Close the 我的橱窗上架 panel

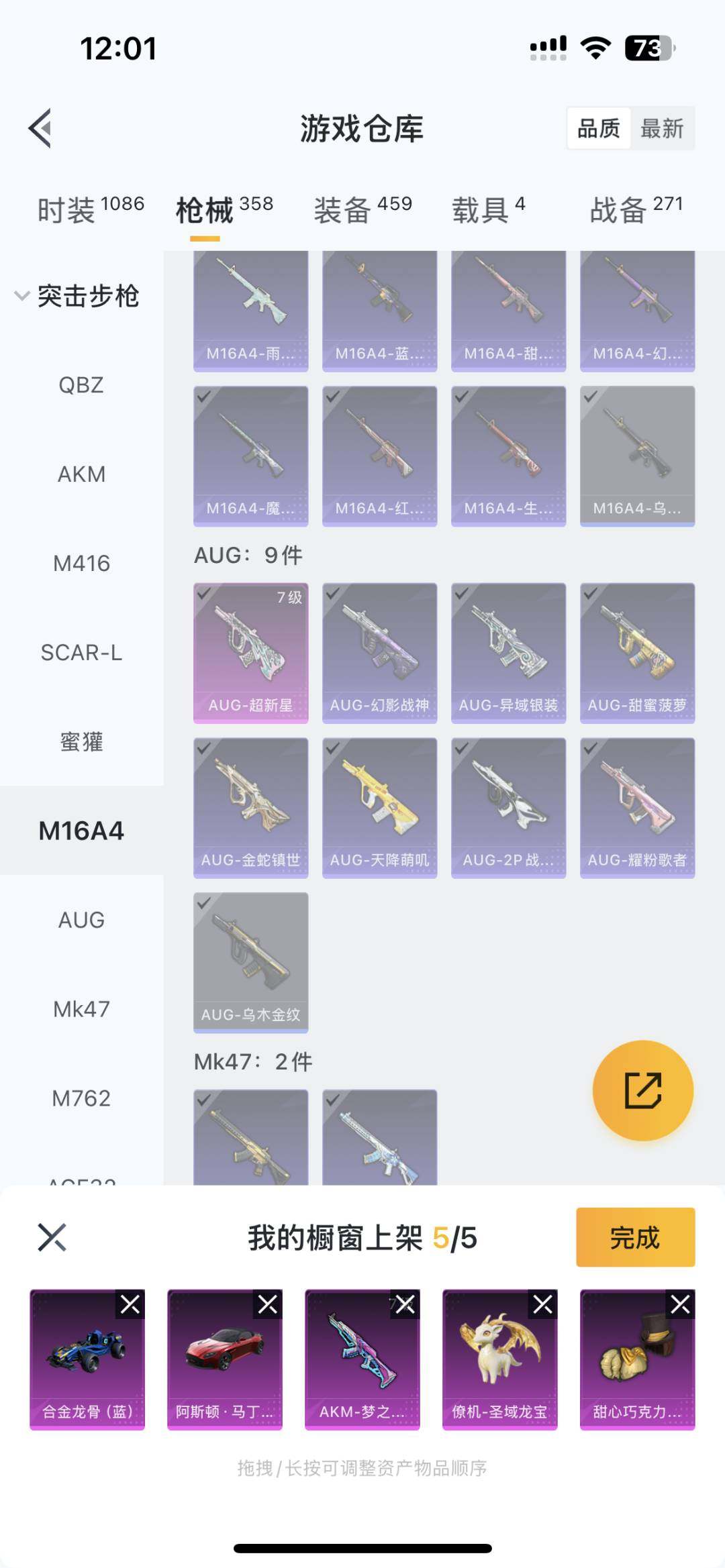click(52, 1237)
